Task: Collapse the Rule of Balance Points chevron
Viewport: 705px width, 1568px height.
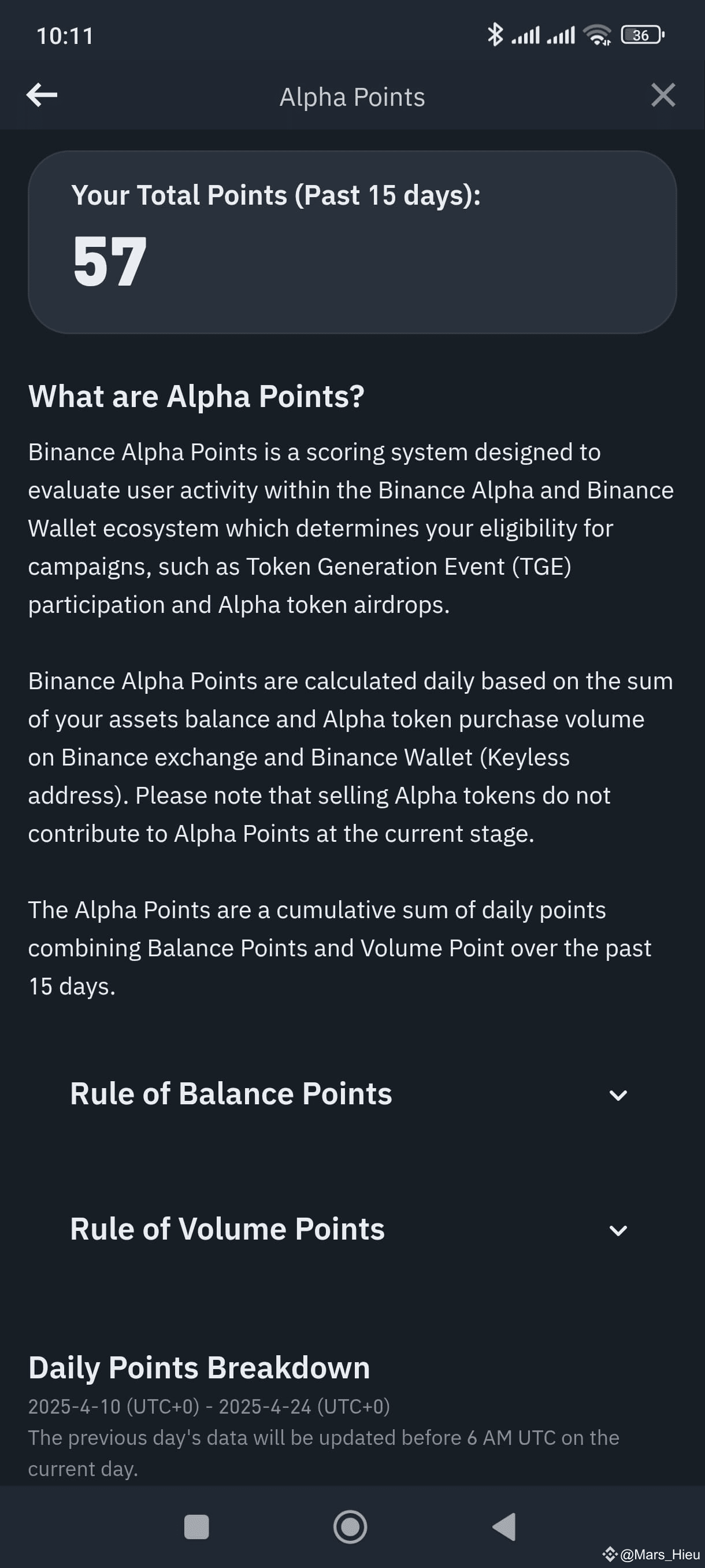Action: (x=618, y=1094)
